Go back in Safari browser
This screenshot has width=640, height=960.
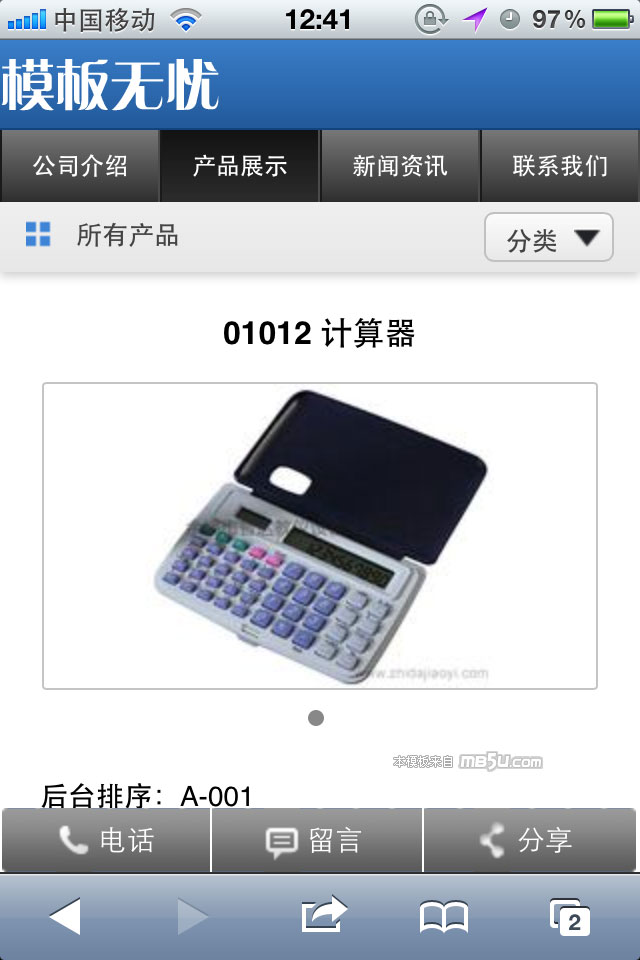tap(65, 916)
